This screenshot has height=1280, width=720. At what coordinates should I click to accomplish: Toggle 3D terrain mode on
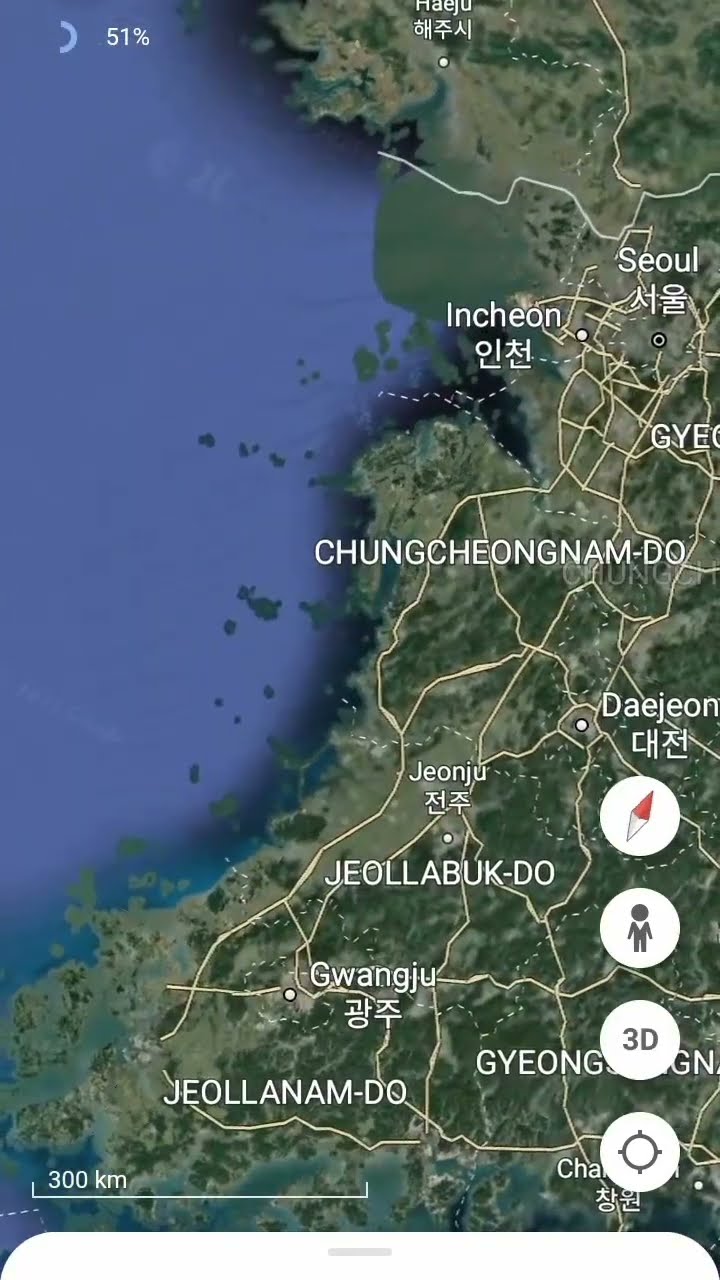click(640, 1039)
